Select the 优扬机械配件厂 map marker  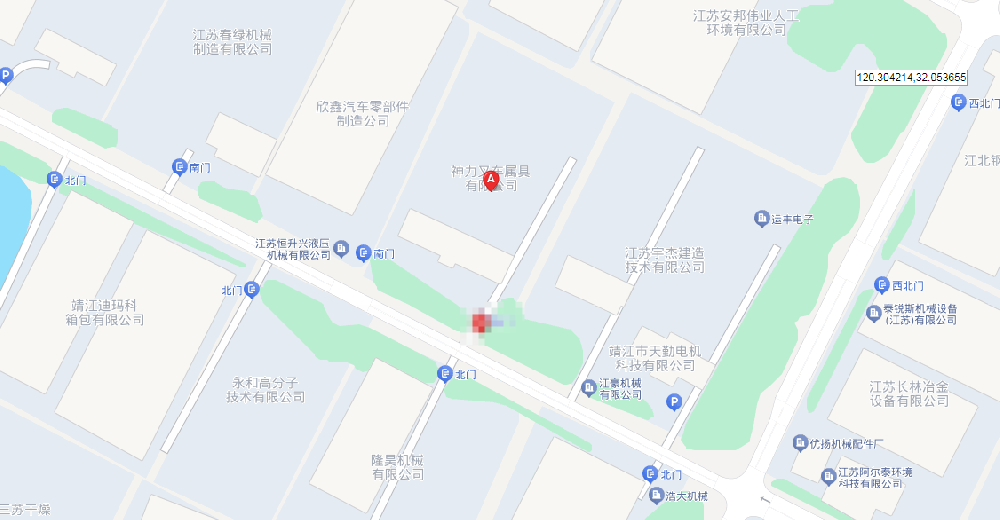799,442
